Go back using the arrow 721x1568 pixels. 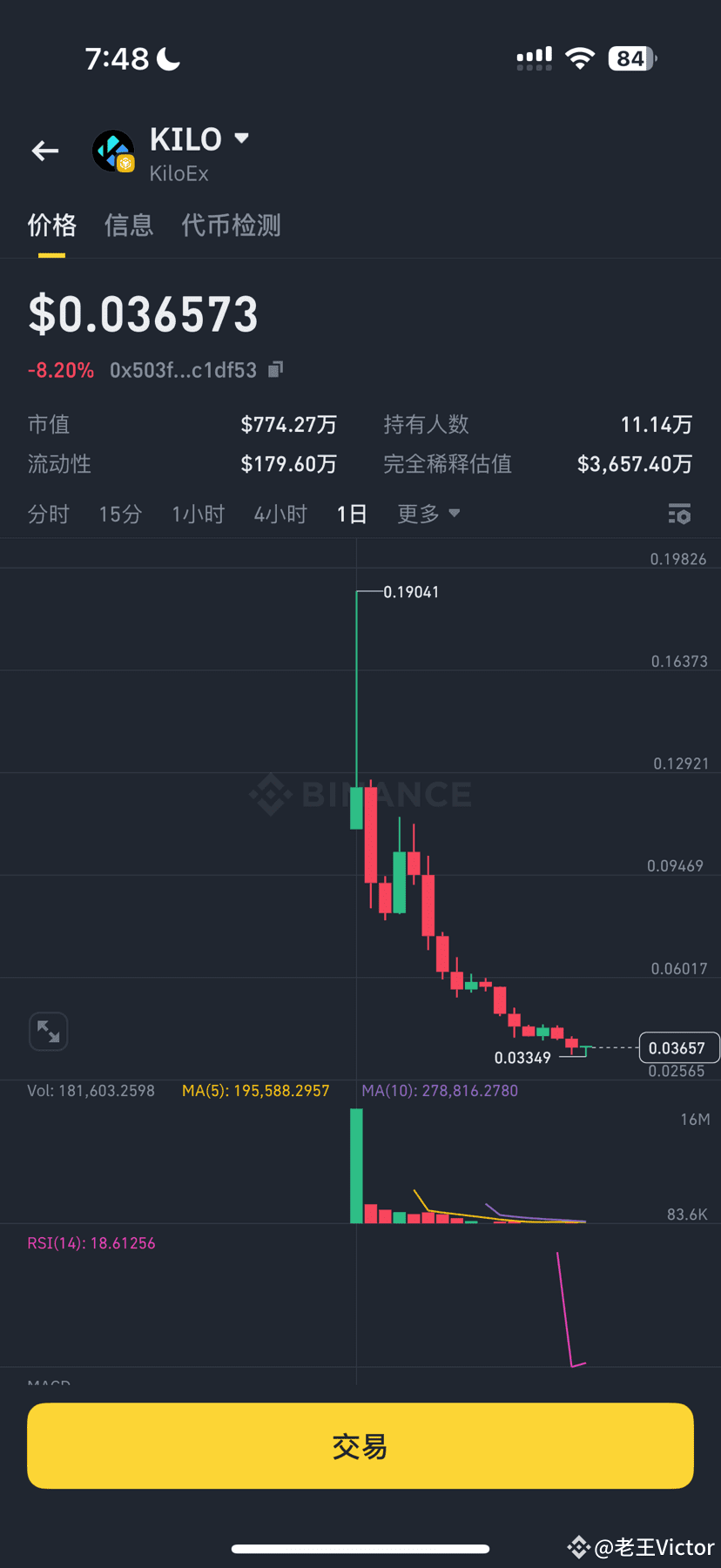click(x=45, y=151)
